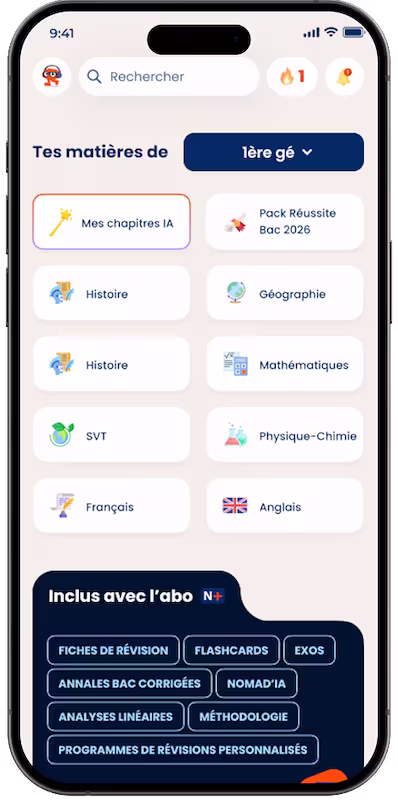
Task: Expand the 1ère gé class dropdown
Action: click(x=273, y=152)
